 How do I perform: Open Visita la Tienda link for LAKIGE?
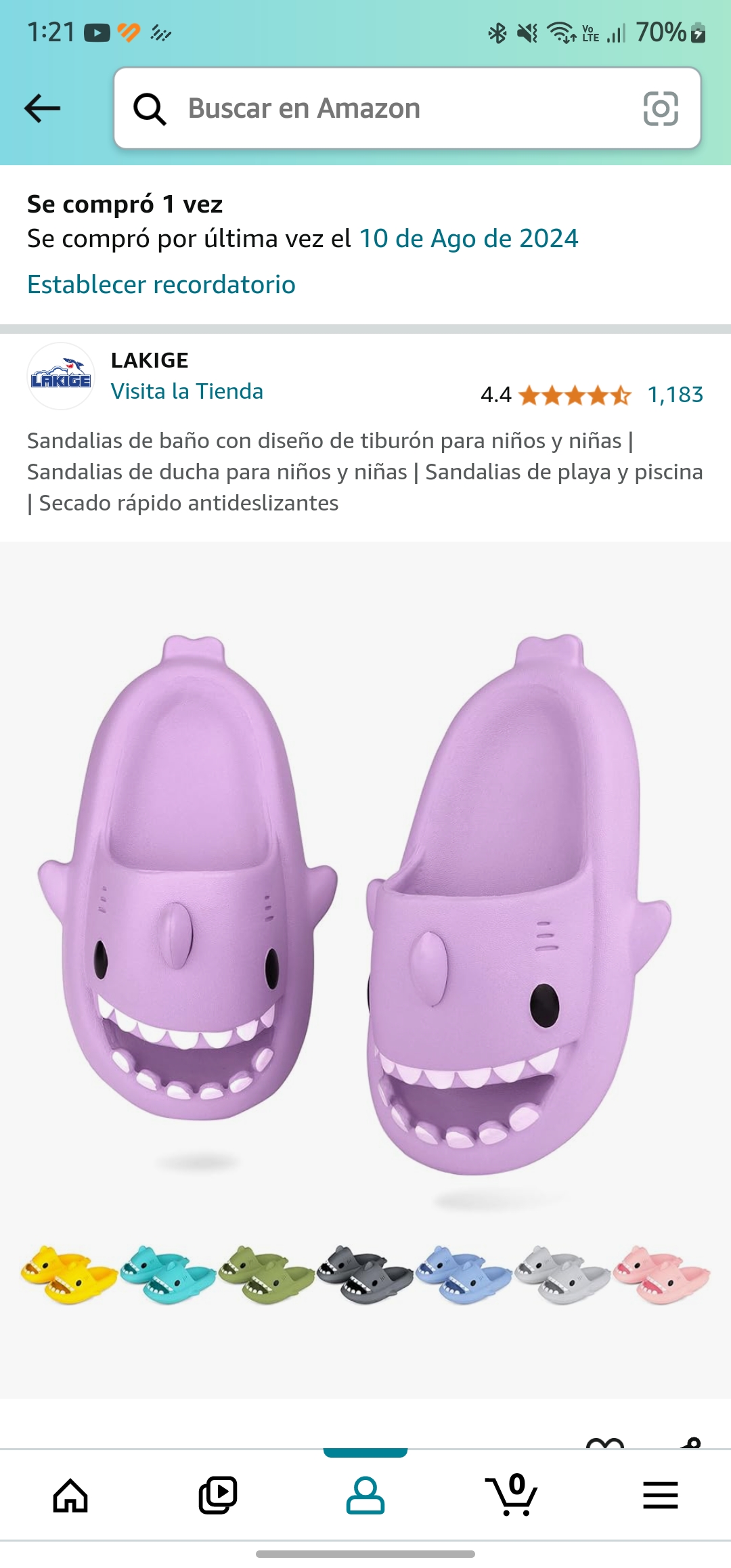(x=187, y=391)
